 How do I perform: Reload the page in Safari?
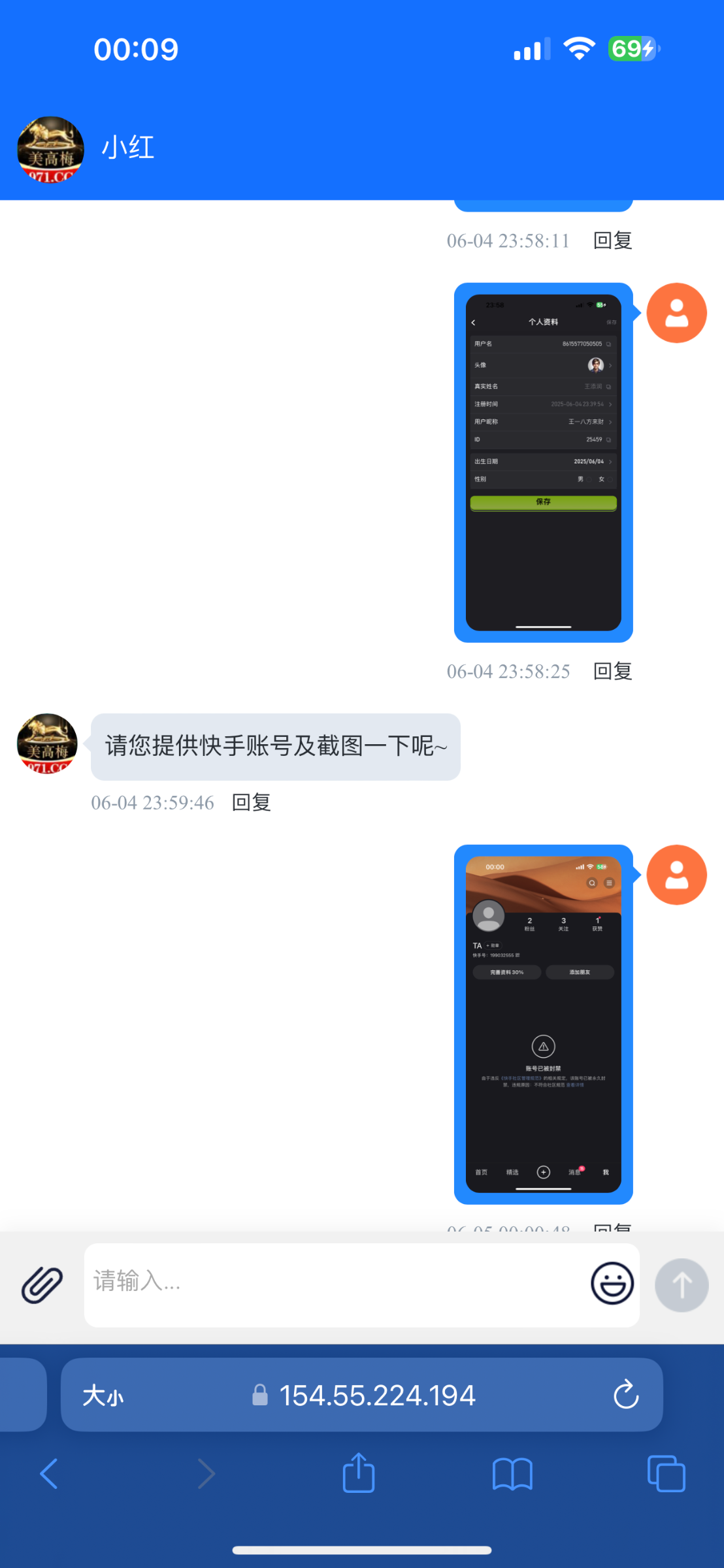pos(625,1395)
